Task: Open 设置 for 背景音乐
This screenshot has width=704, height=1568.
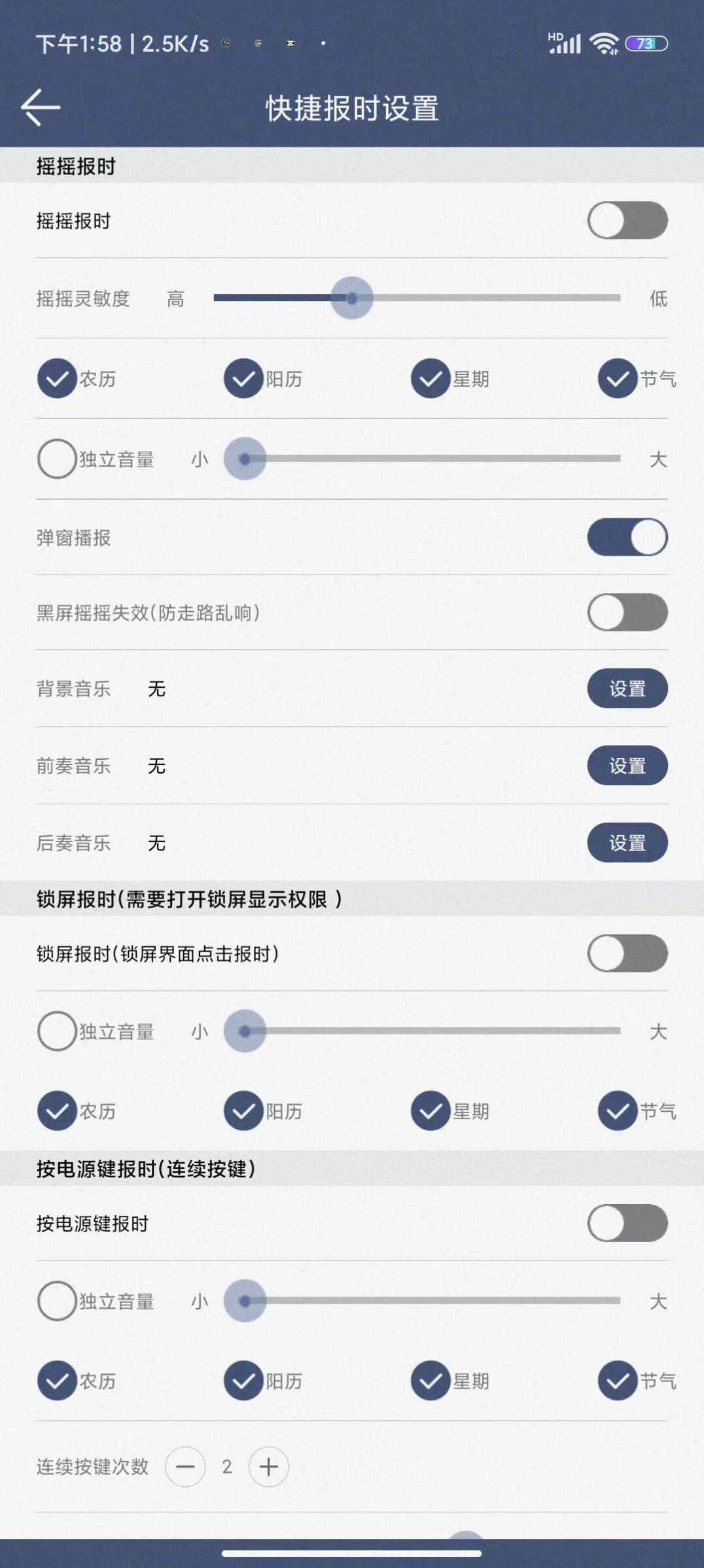Action: [627, 688]
